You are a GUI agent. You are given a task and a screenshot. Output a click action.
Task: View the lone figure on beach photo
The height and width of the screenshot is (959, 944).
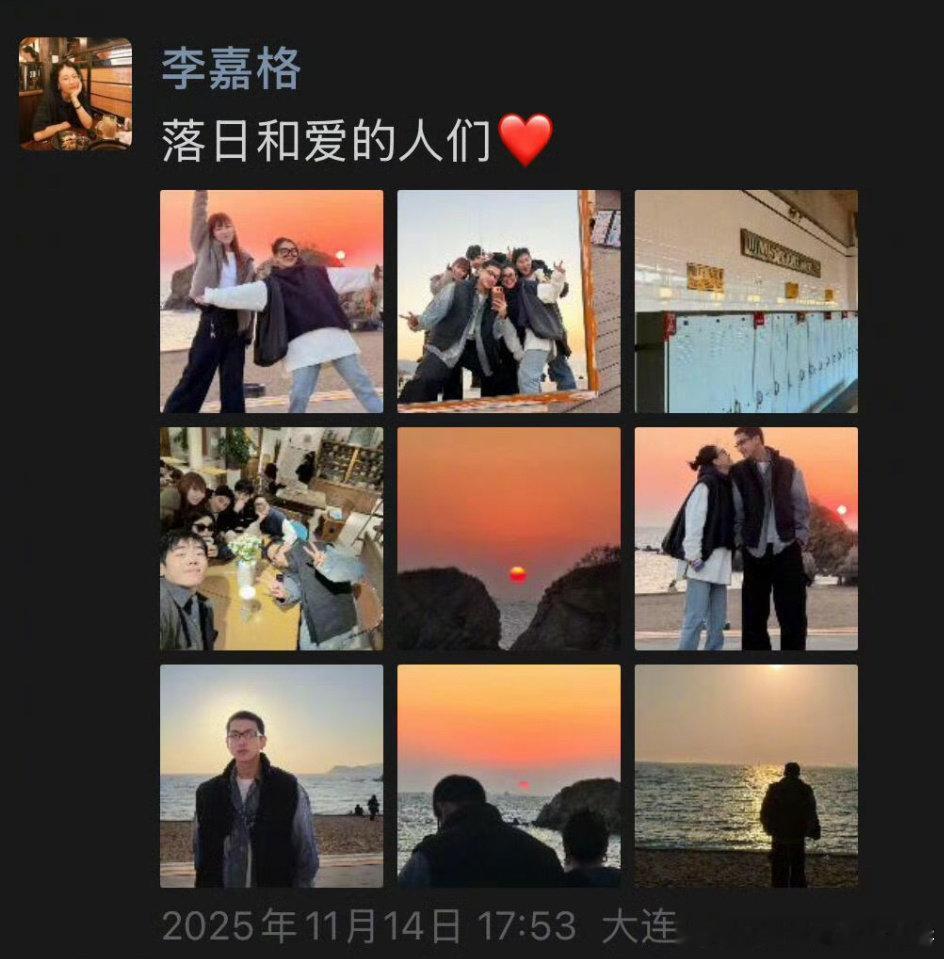[747, 775]
